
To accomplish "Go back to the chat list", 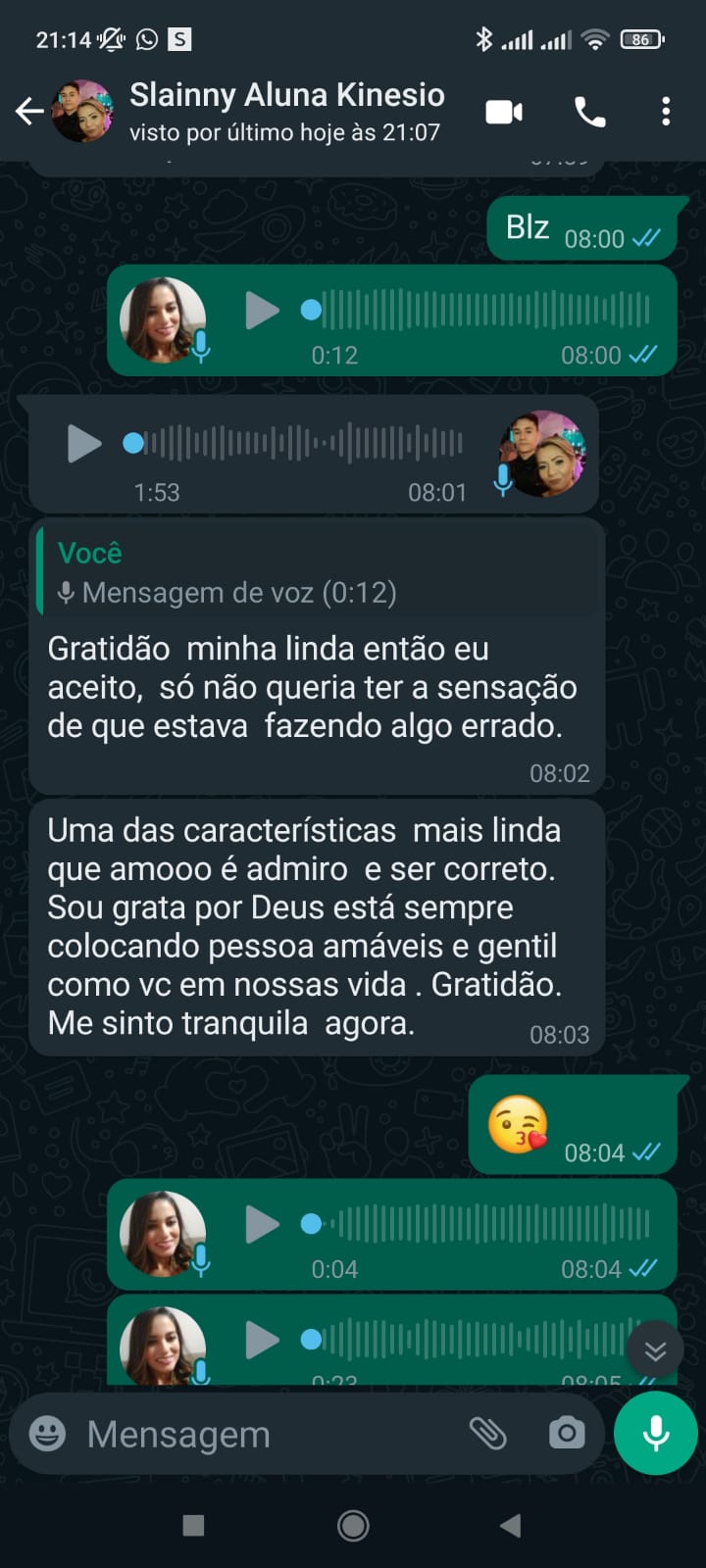I will click(29, 112).
